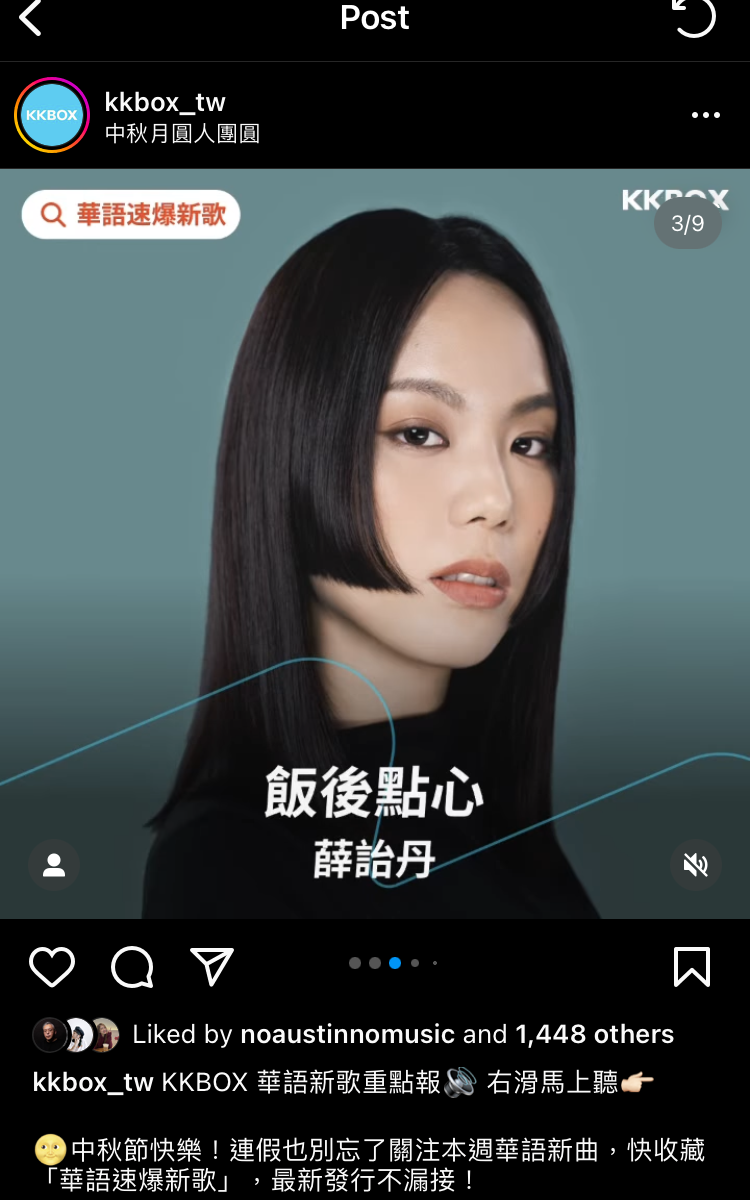Like this post with the heart
750x1200 pixels.
[52, 967]
